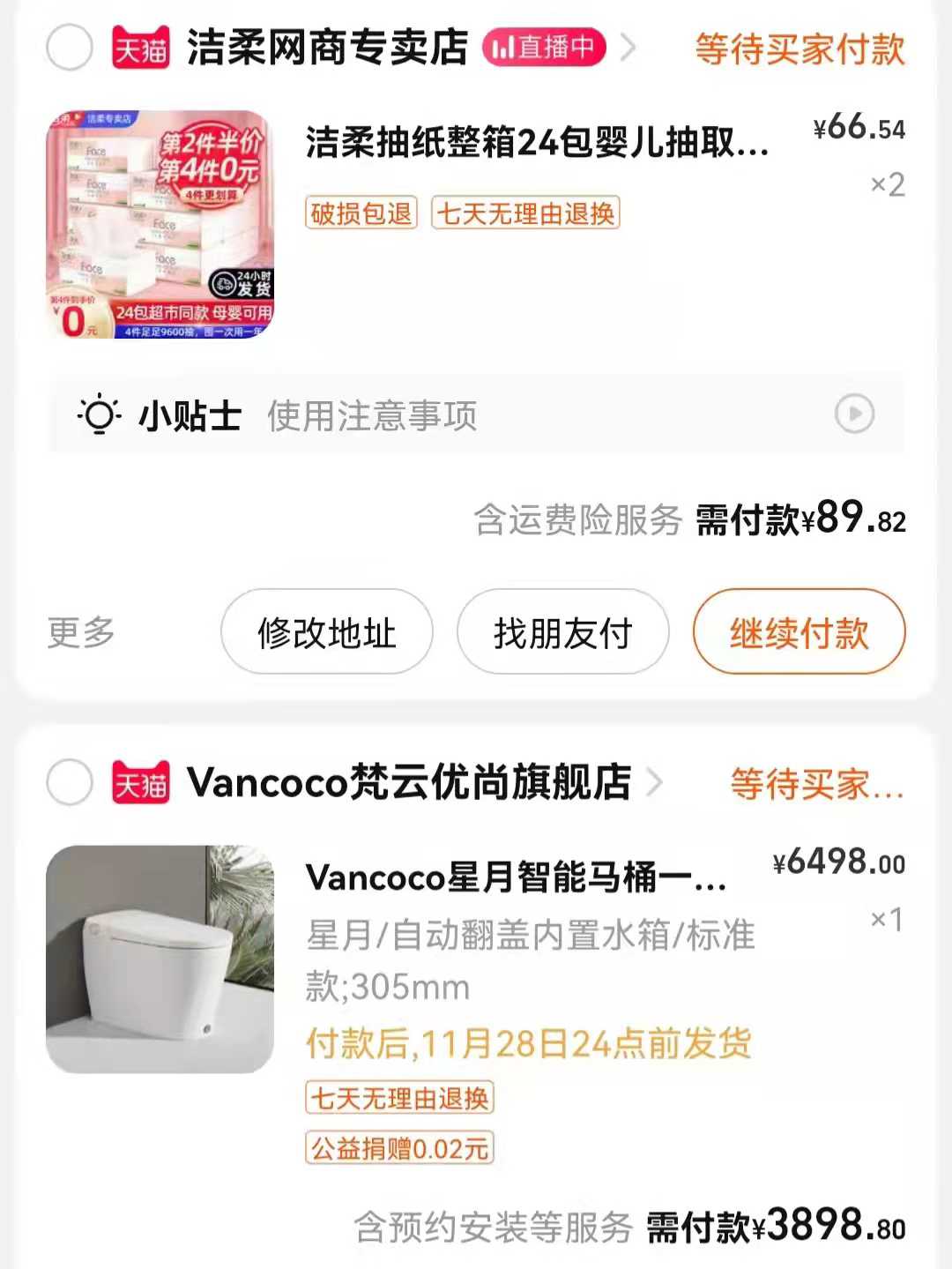The height and width of the screenshot is (1269, 952).
Task: Tap 继续付款 to continue payment
Action: tap(799, 631)
